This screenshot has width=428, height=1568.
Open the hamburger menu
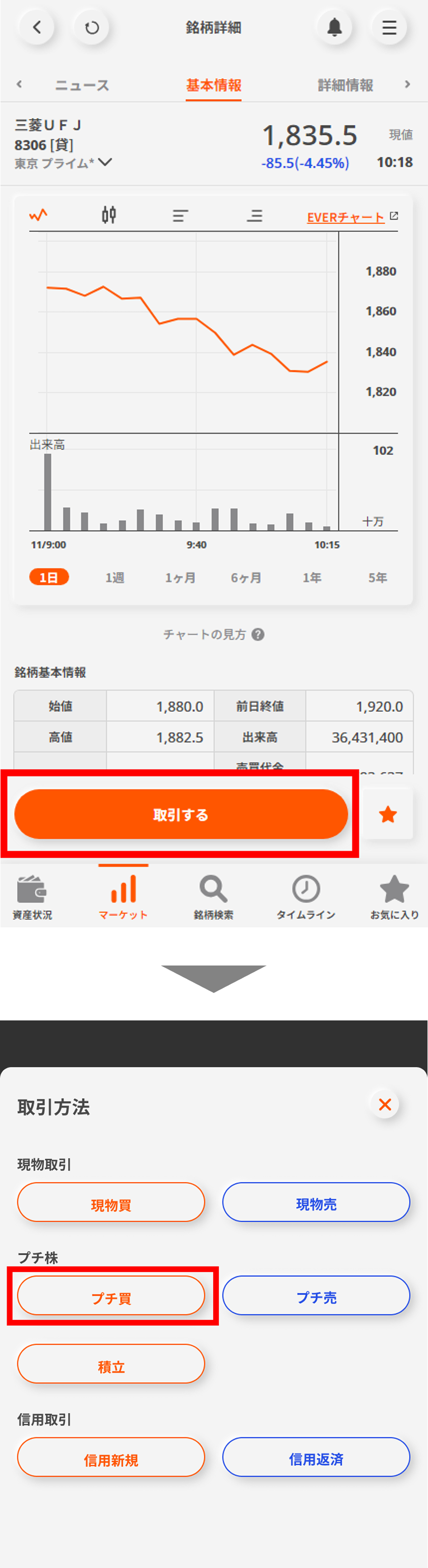pyautogui.click(x=389, y=27)
